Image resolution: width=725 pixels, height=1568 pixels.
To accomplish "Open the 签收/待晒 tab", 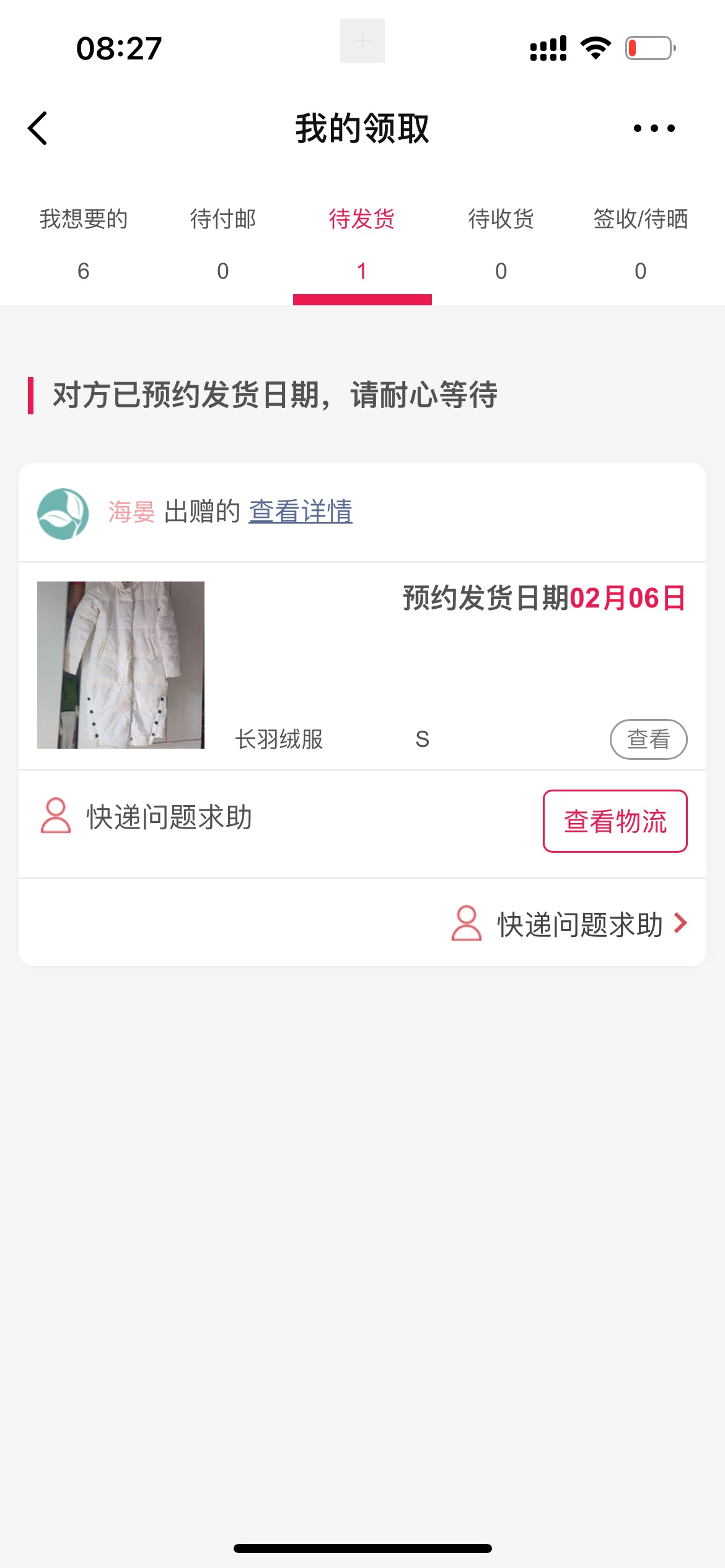I will click(640, 243).
